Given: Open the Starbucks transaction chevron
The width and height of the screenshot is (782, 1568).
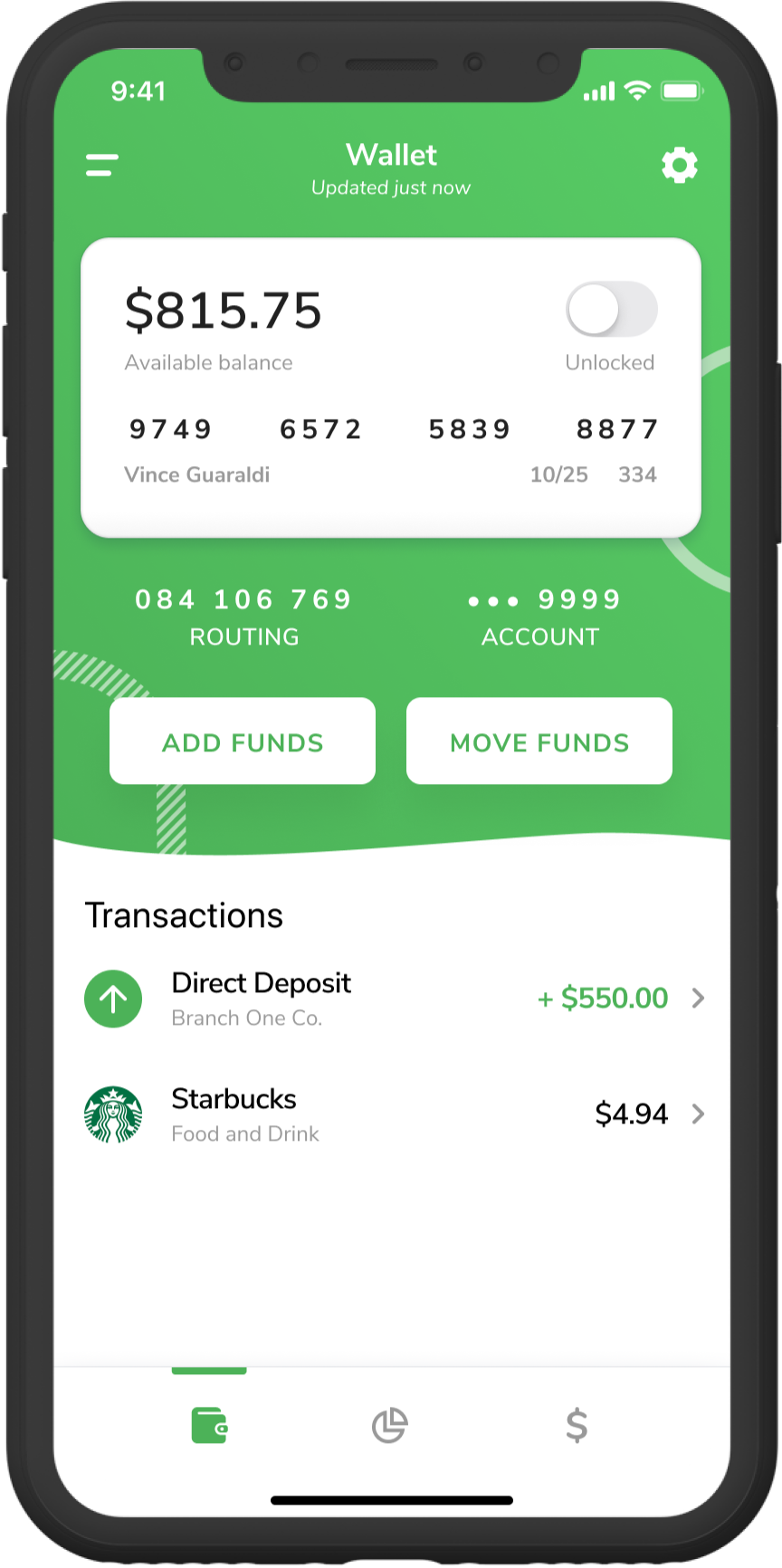Looking at the screenshot, I should click(697, 1114).
